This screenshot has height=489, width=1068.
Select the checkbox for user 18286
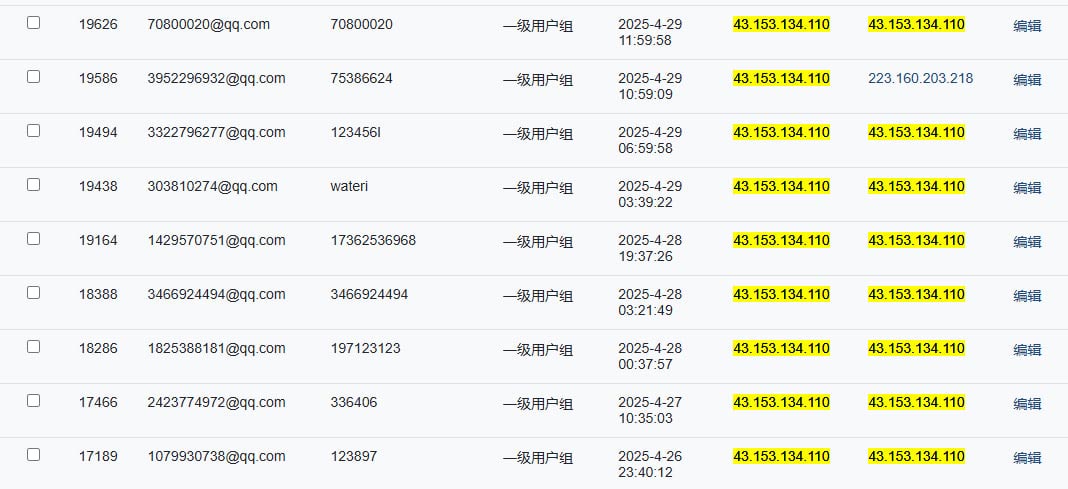point(33,347)
